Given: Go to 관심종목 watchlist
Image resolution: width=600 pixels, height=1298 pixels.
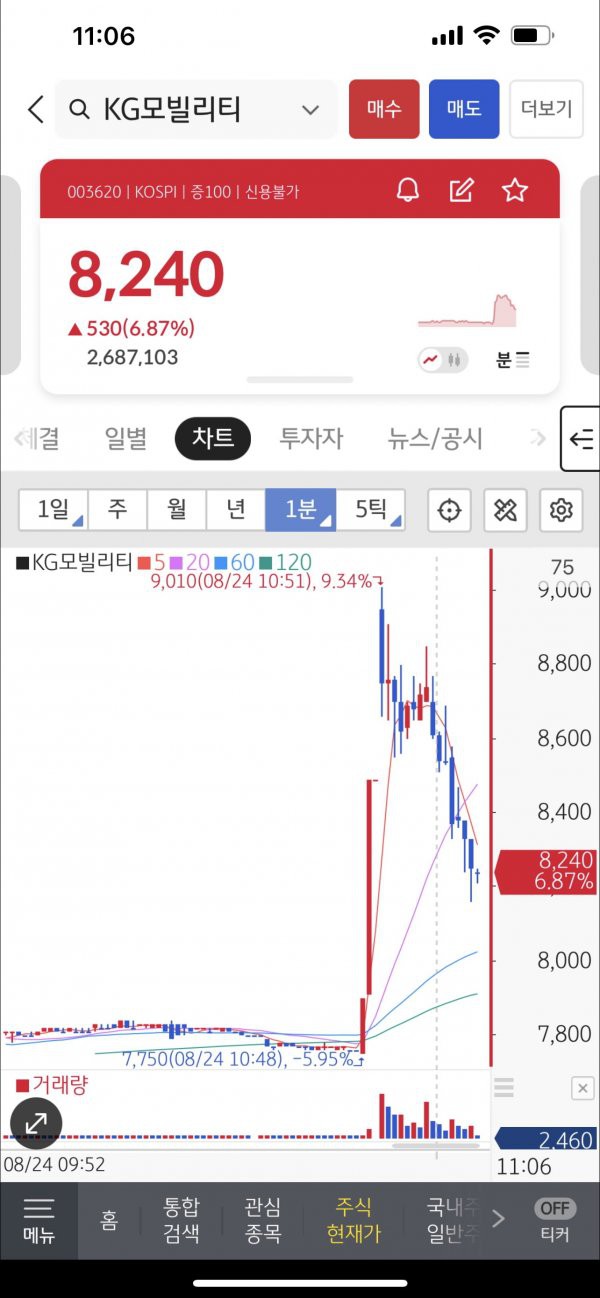Looking at the screenshot, I should 263,1220.
